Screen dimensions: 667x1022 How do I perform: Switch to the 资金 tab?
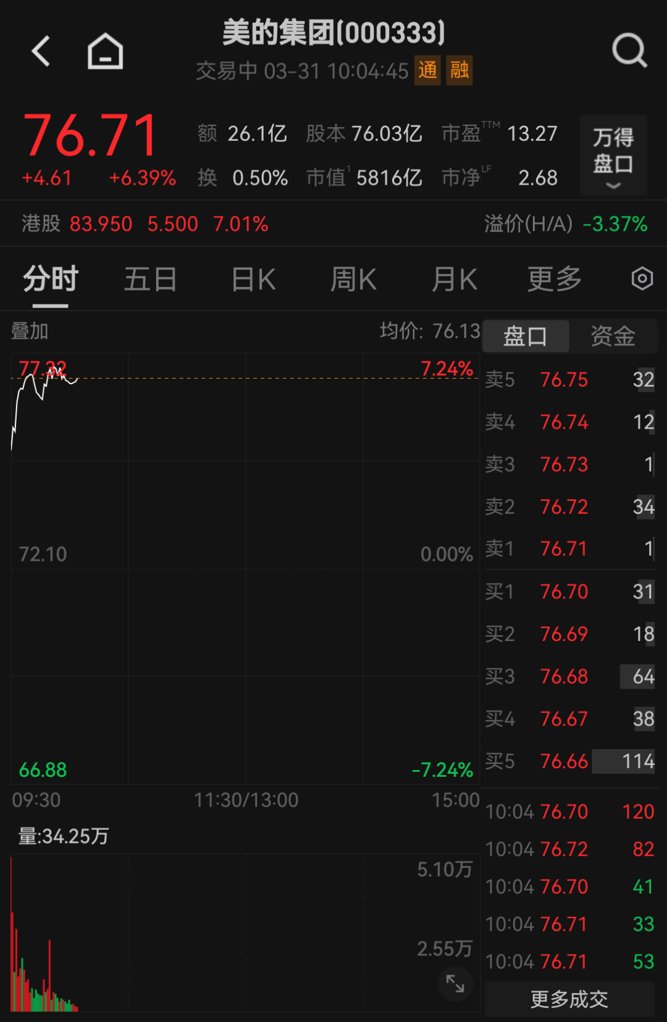tap(613, 336)
